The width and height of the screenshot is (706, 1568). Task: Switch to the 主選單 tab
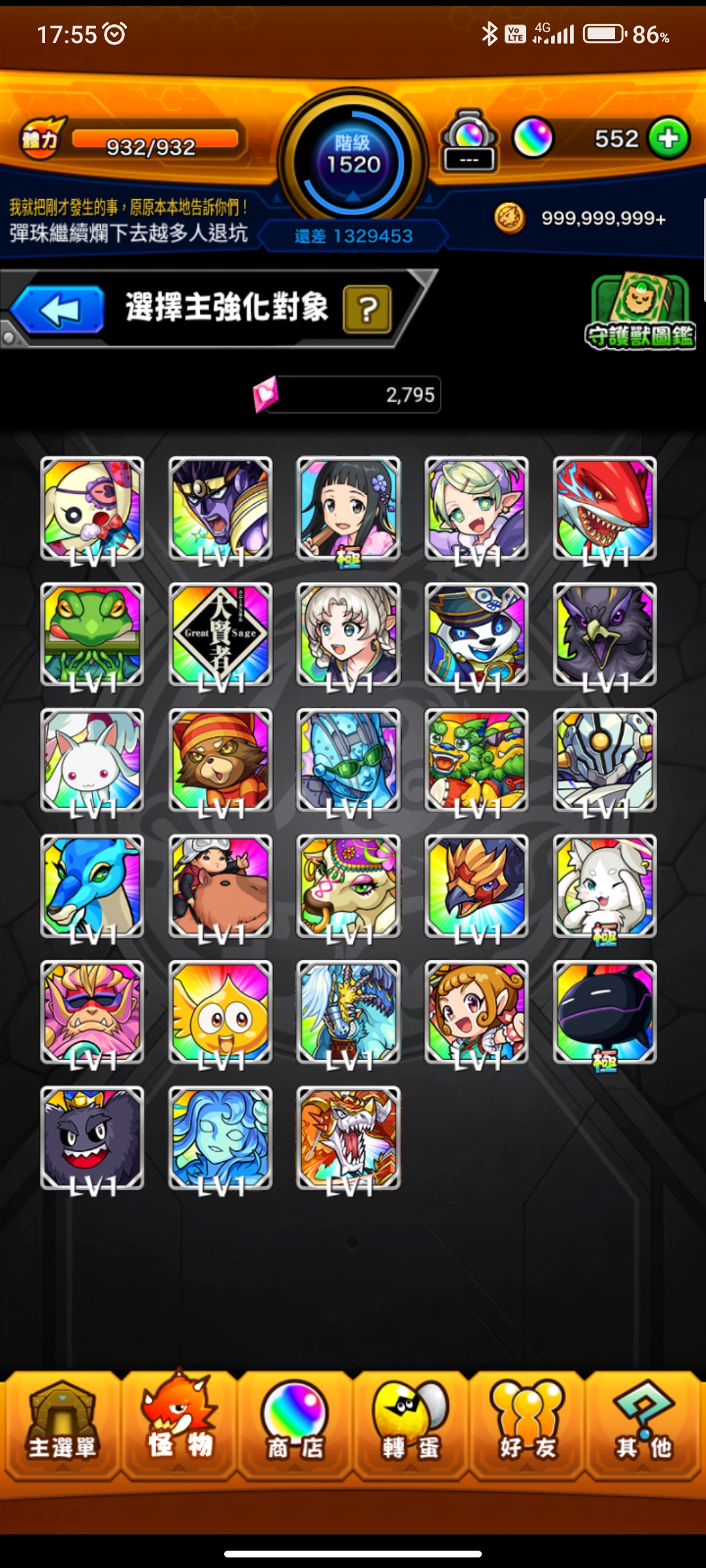pyautogui.click(x=62, y=1424)
